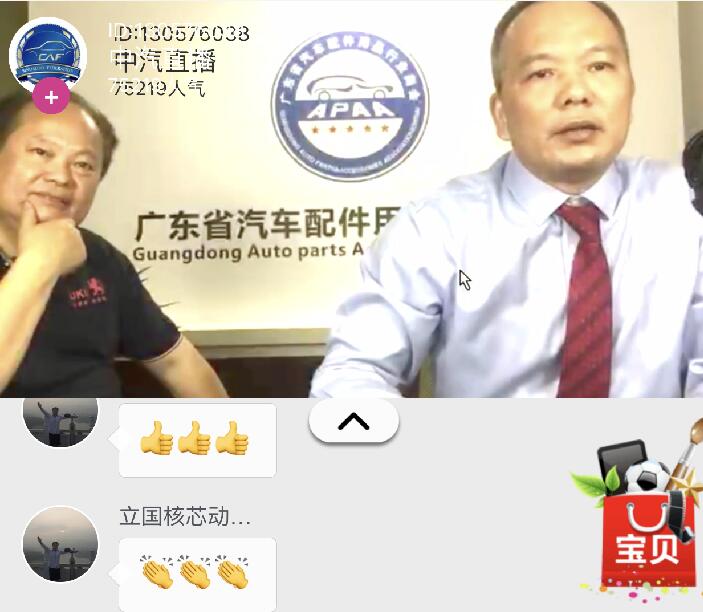The image size is (703, 612).
Task: Follow the 中汽直播 channel with the plus button
Action: (x=51, y=97)
